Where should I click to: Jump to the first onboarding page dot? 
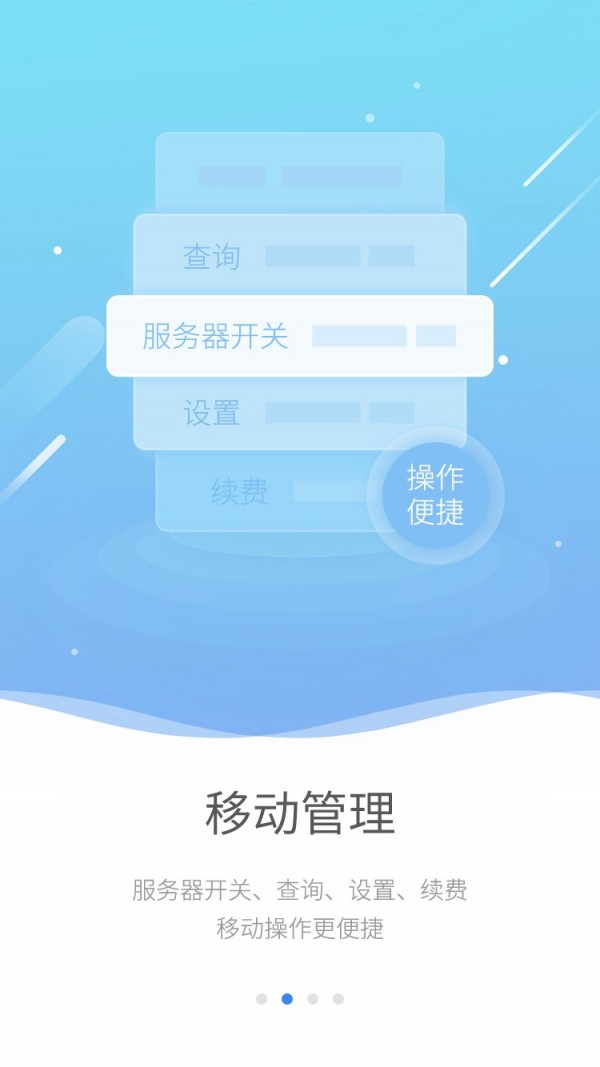pos(261,998)
